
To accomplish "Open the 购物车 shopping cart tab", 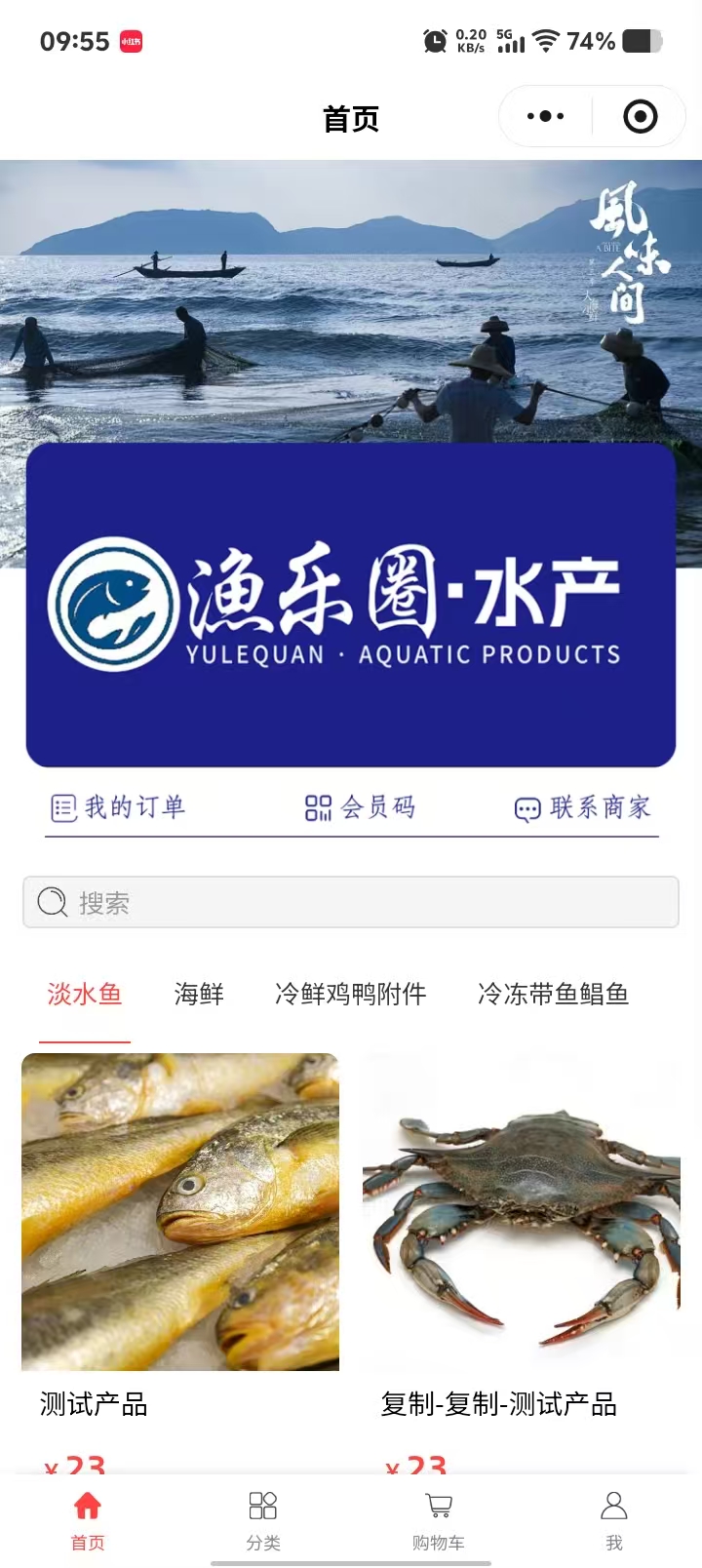I will pos(439,1519).
